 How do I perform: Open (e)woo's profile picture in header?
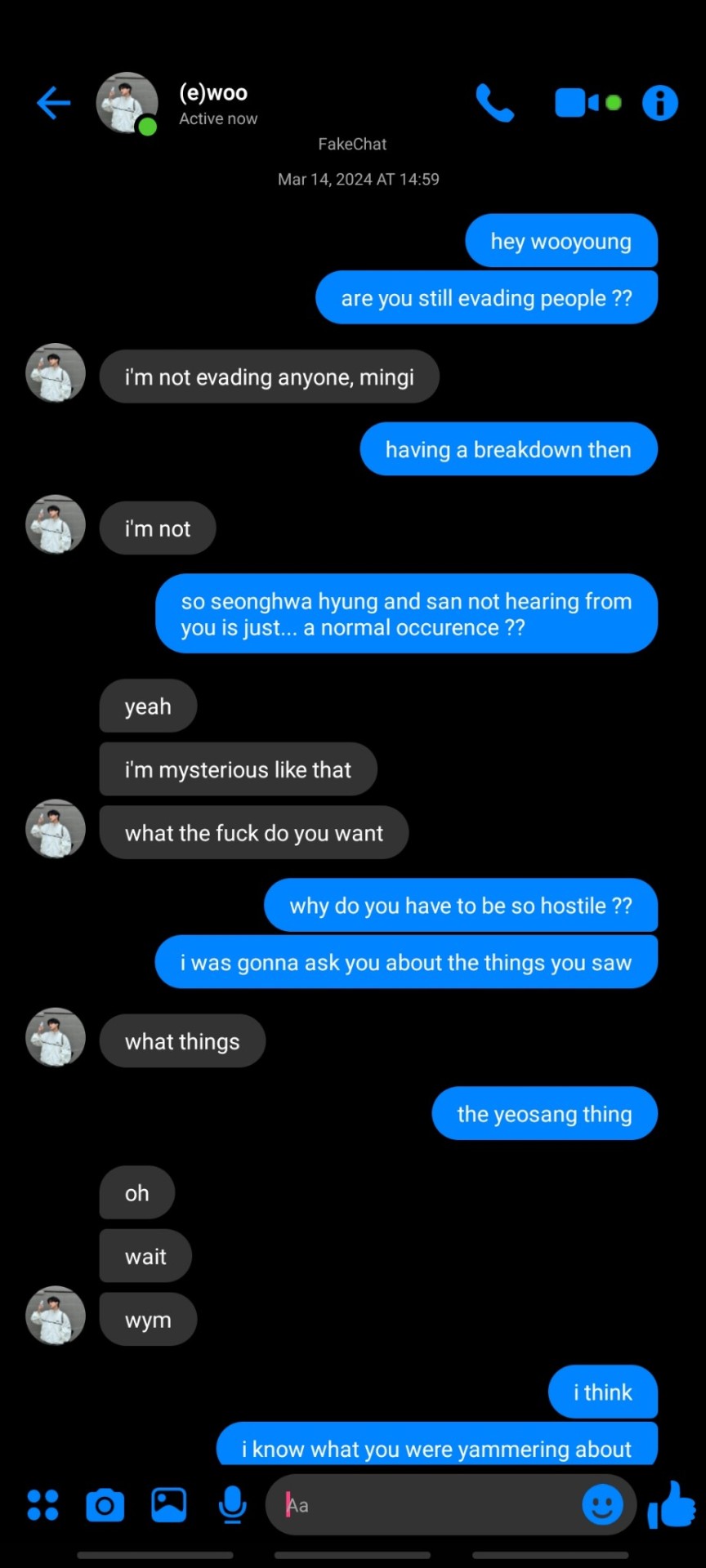[127, 103]
